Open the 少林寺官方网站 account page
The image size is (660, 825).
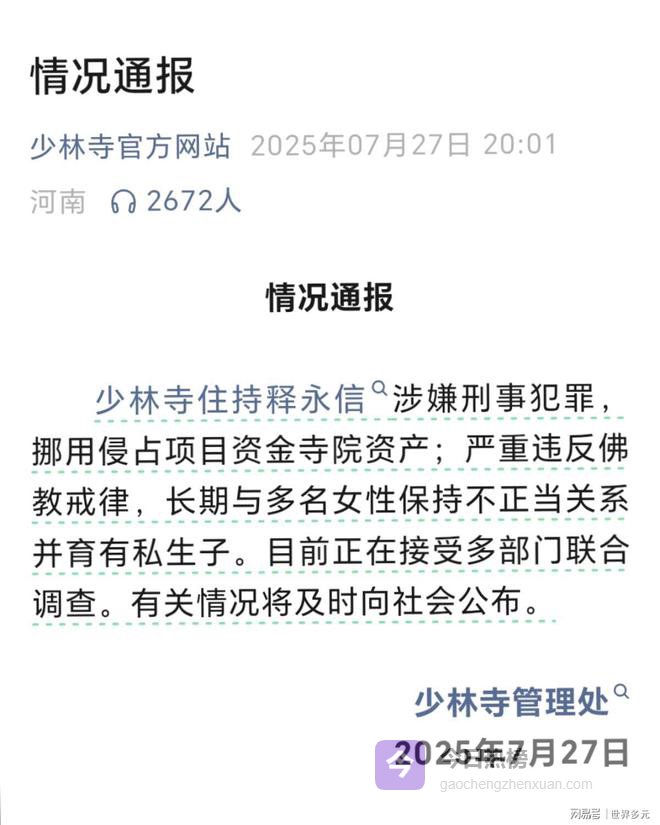(130, 146)
